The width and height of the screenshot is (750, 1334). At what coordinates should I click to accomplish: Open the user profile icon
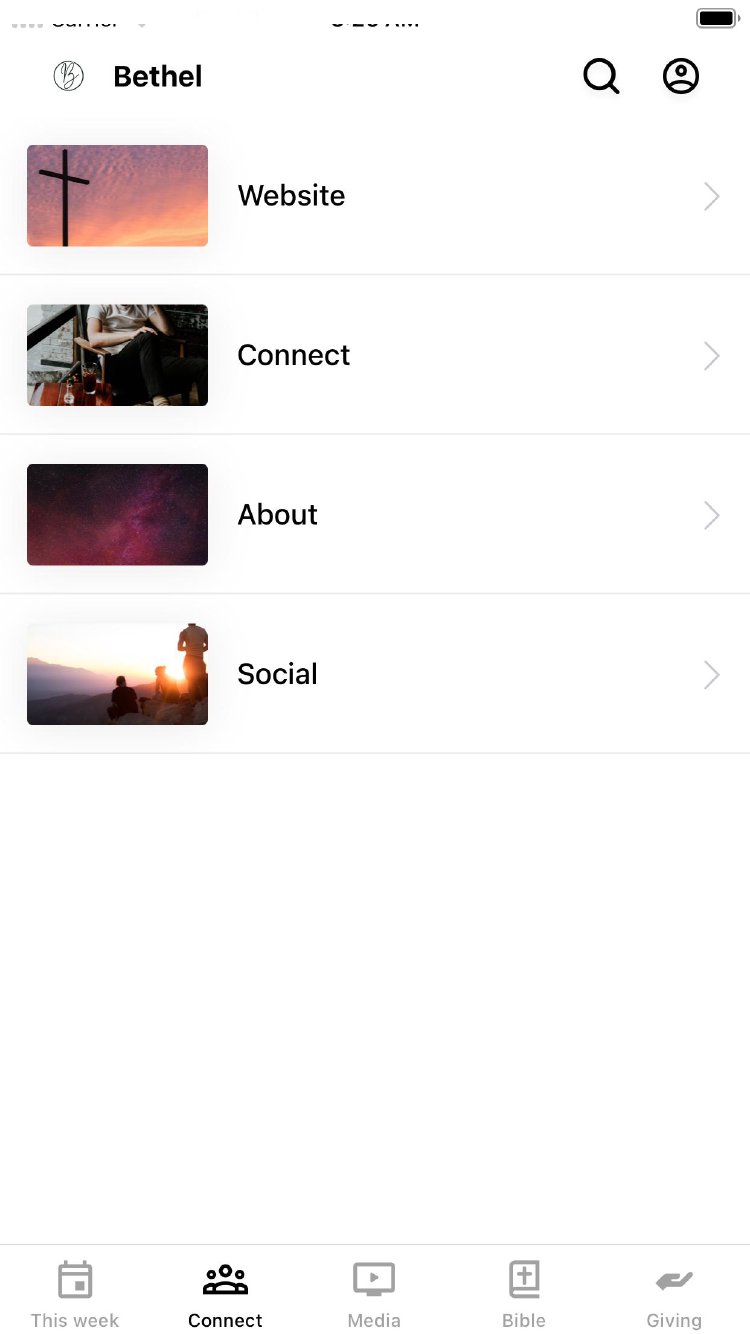681,76
